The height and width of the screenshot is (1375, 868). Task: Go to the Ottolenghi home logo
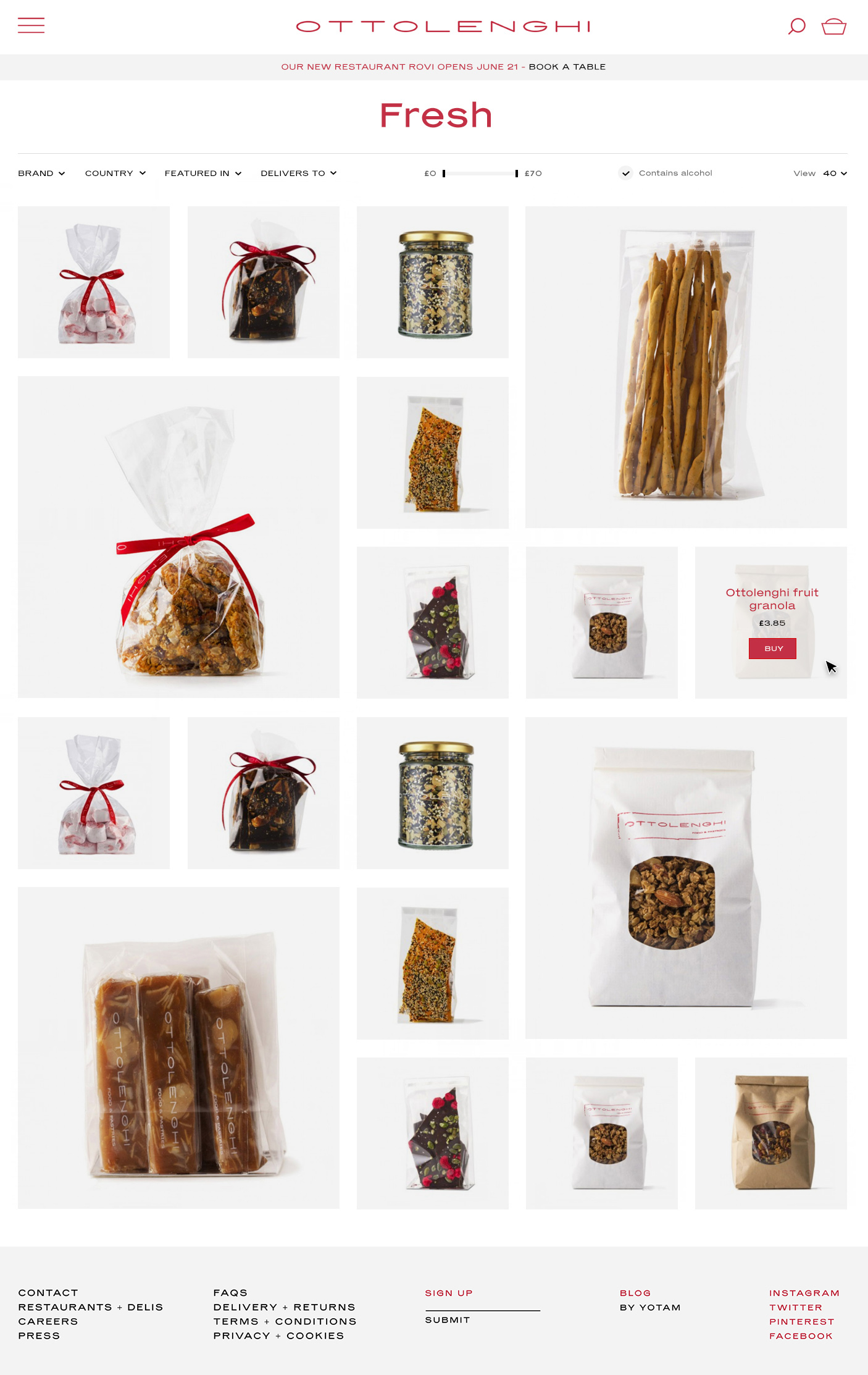[443, 27]
